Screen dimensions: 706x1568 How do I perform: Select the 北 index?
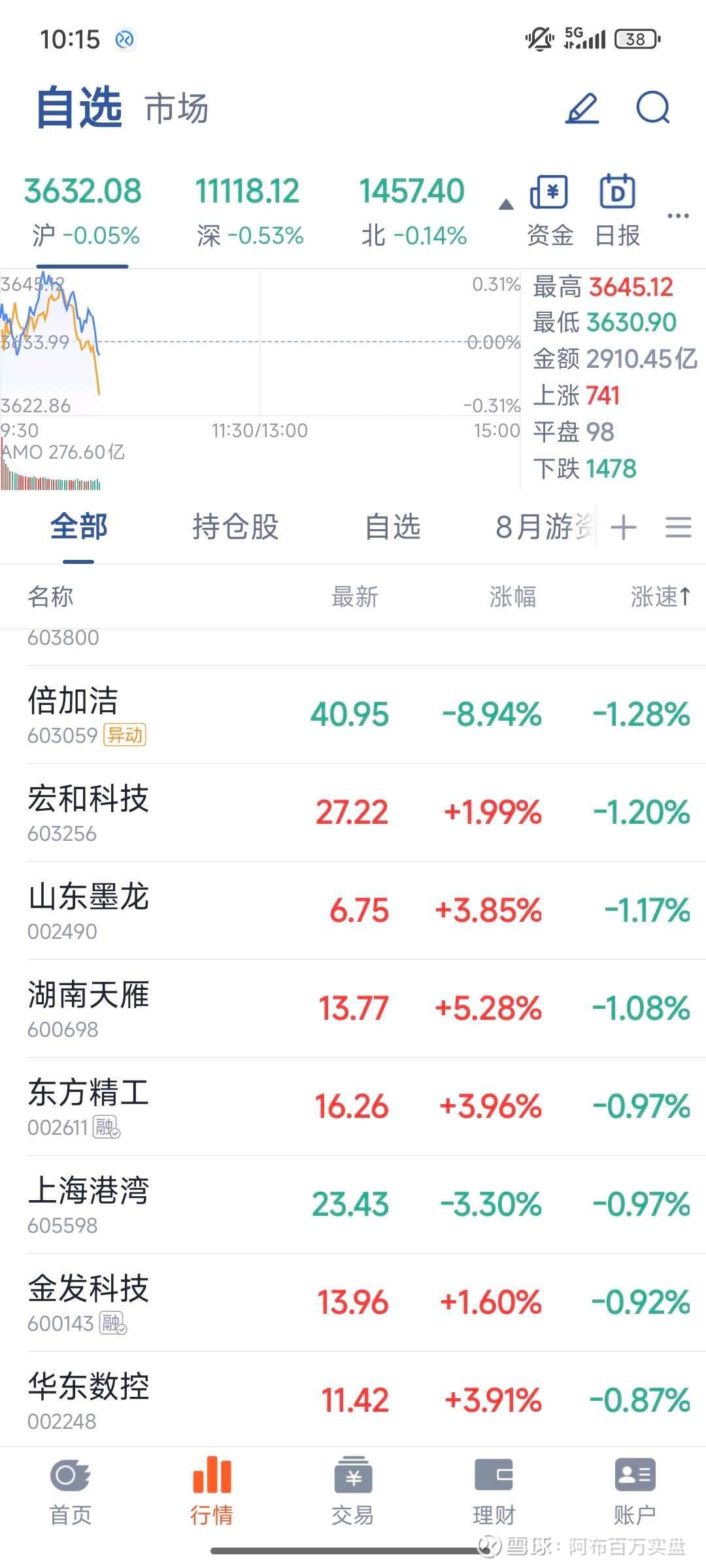[413, 212]
